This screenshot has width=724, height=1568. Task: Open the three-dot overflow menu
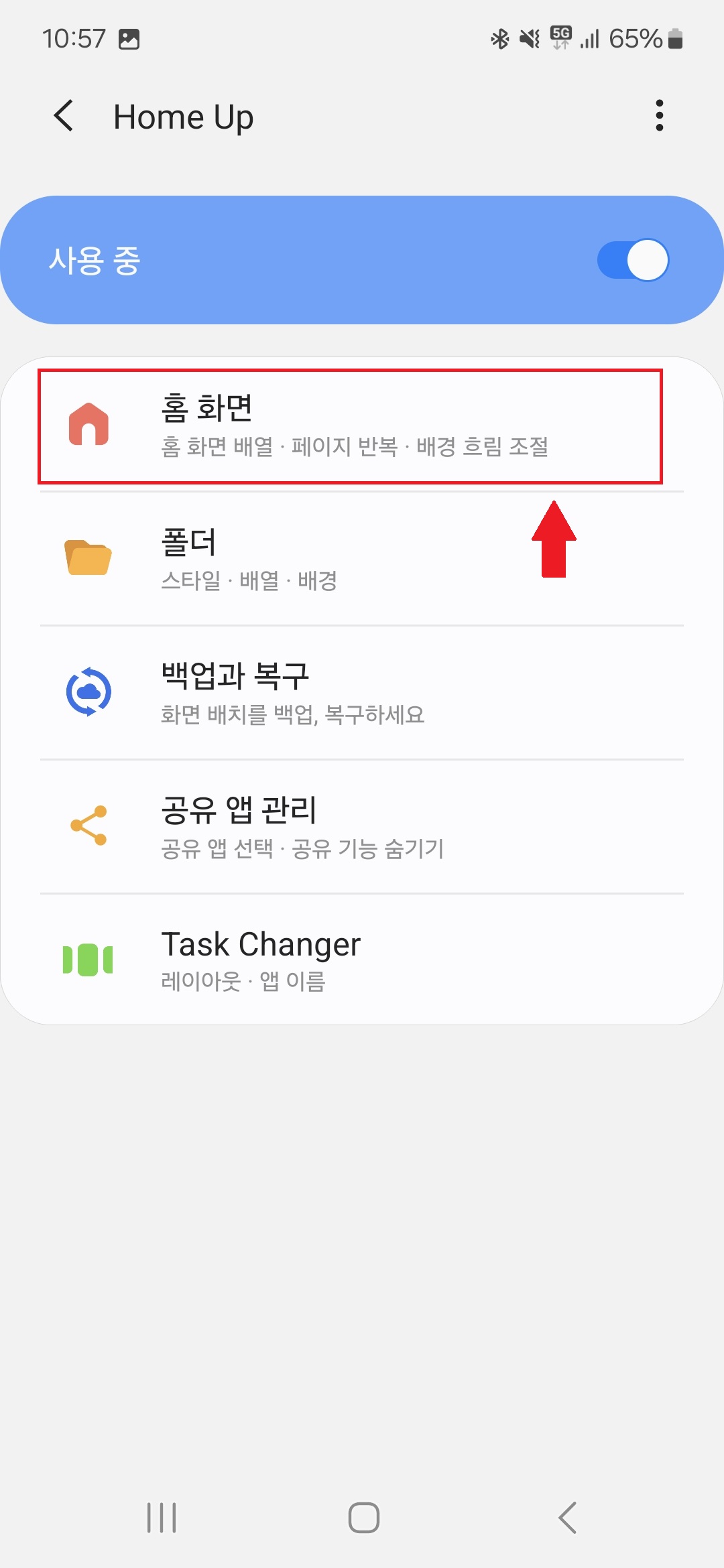point(660,115)
